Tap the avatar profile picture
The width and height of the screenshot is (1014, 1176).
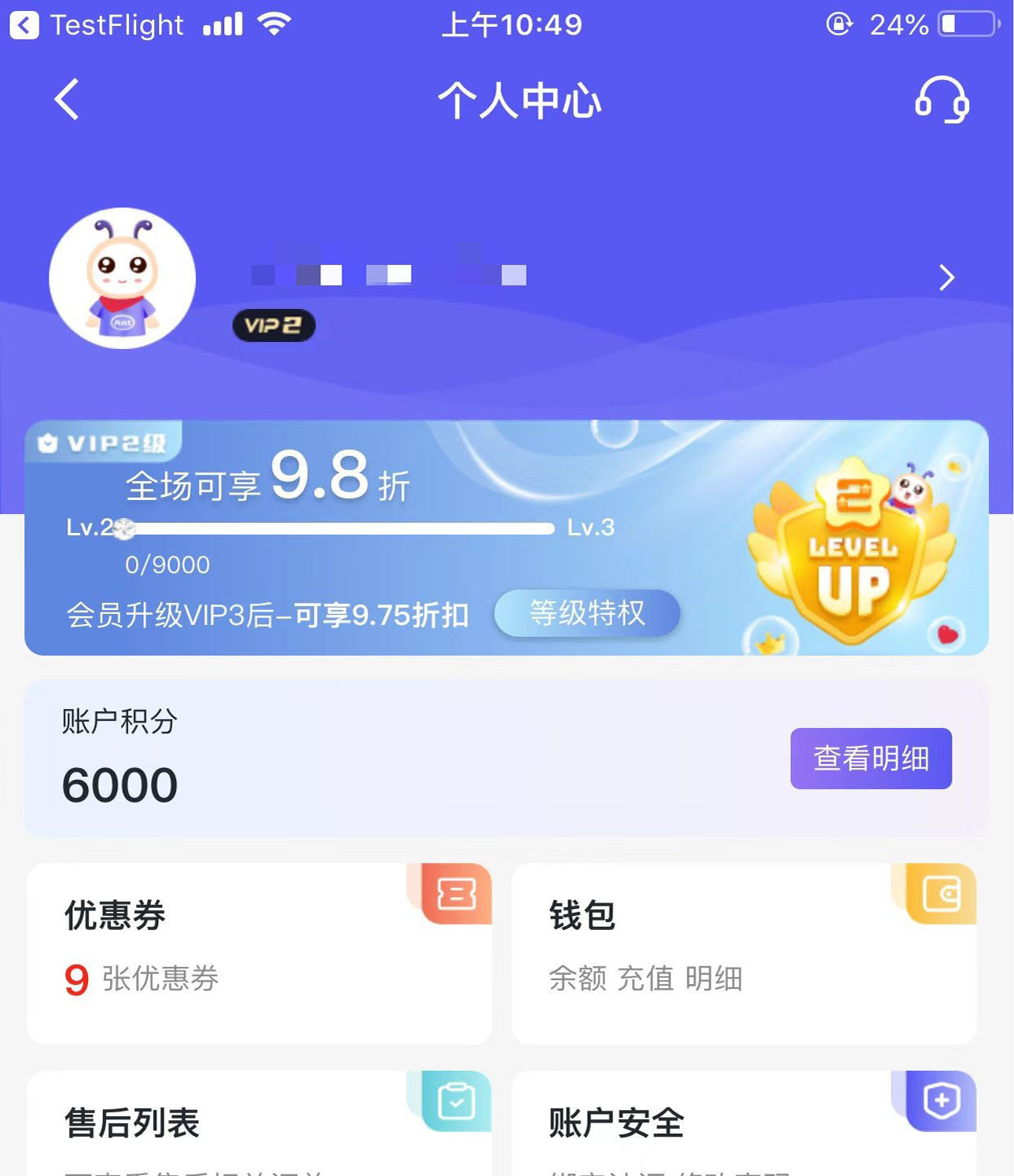pyautogui.click(x=123, y=278)
